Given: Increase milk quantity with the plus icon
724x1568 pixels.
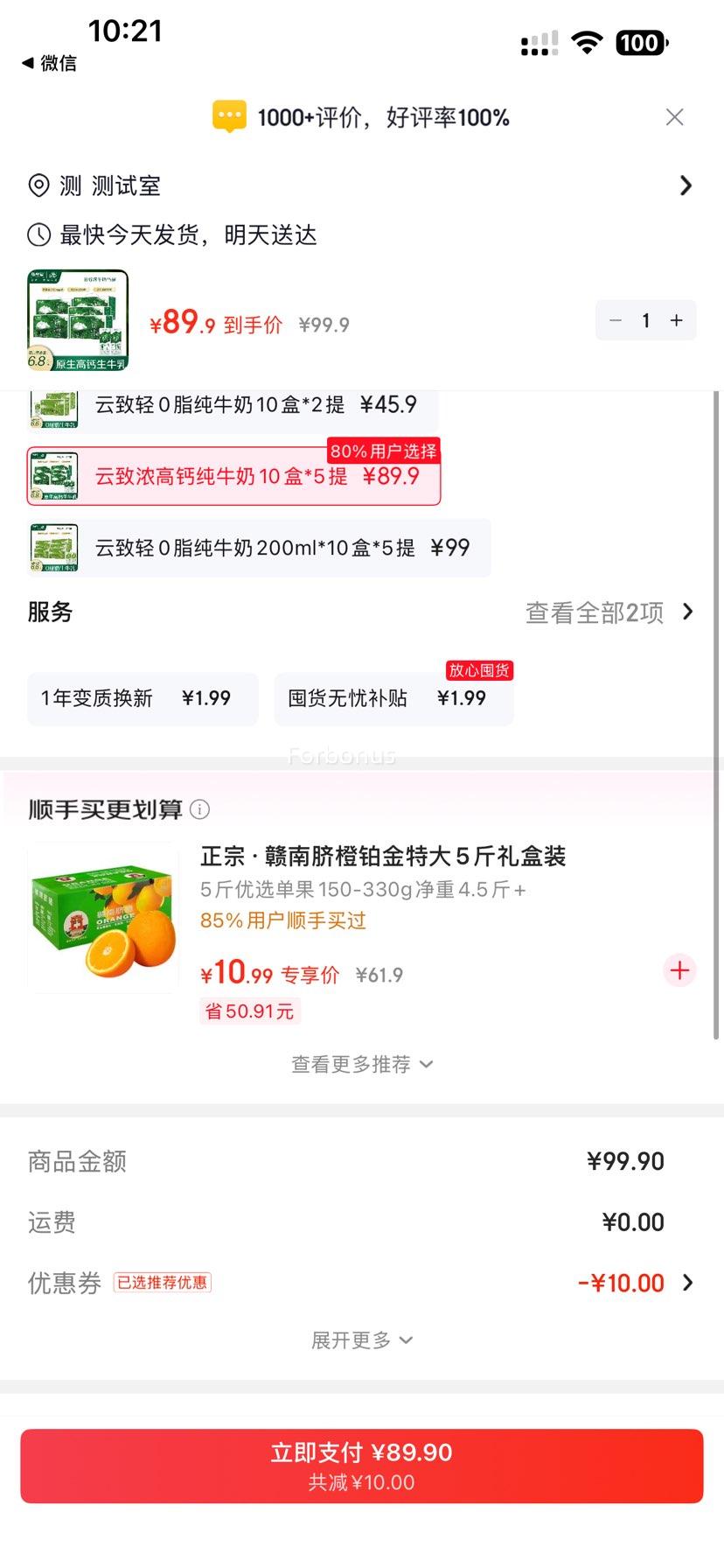Looking at the screenshot, I should point(675,320).
